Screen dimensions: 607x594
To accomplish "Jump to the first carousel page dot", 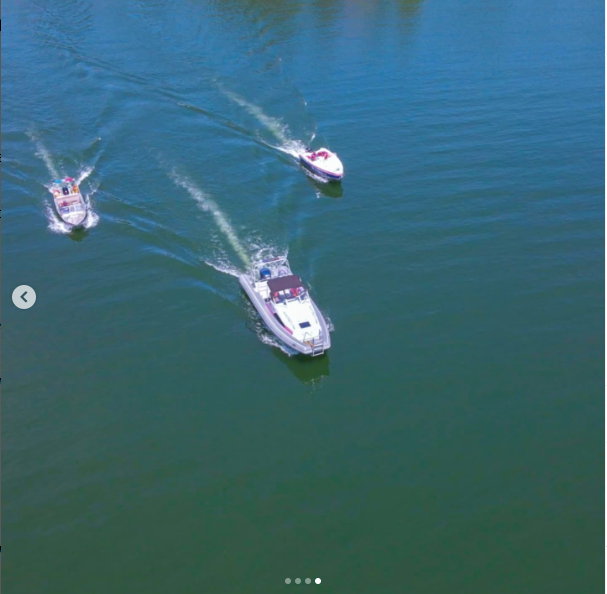I will tap(288, 581).
